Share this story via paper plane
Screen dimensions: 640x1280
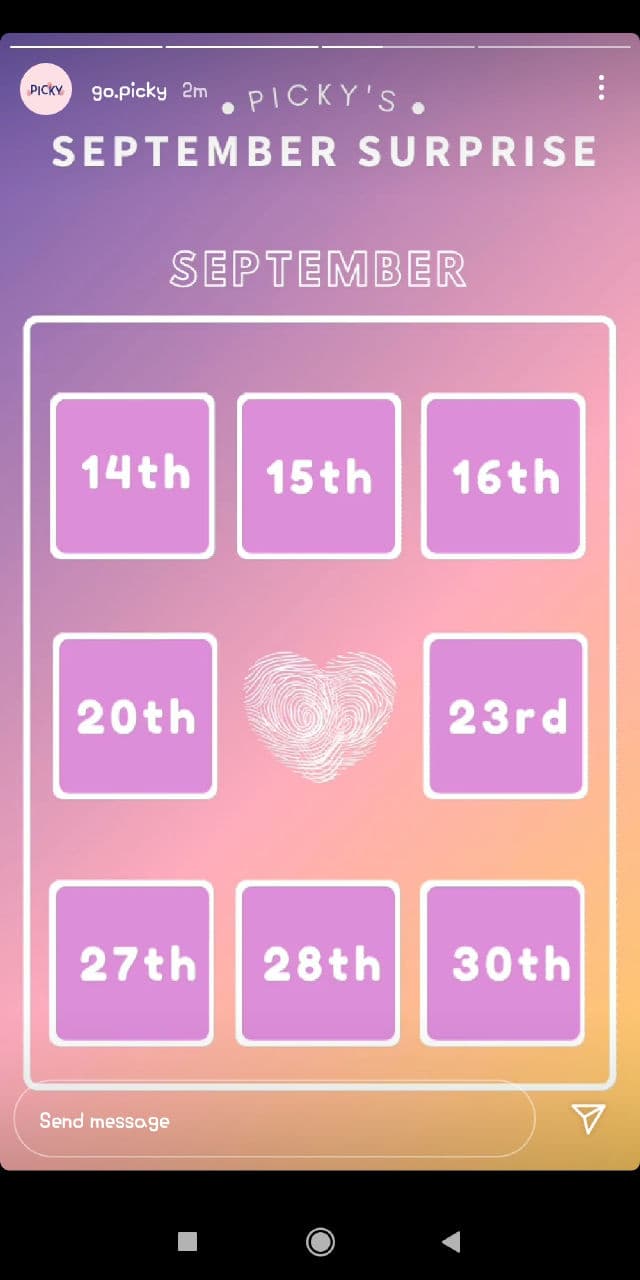(x=588, y=1119)
